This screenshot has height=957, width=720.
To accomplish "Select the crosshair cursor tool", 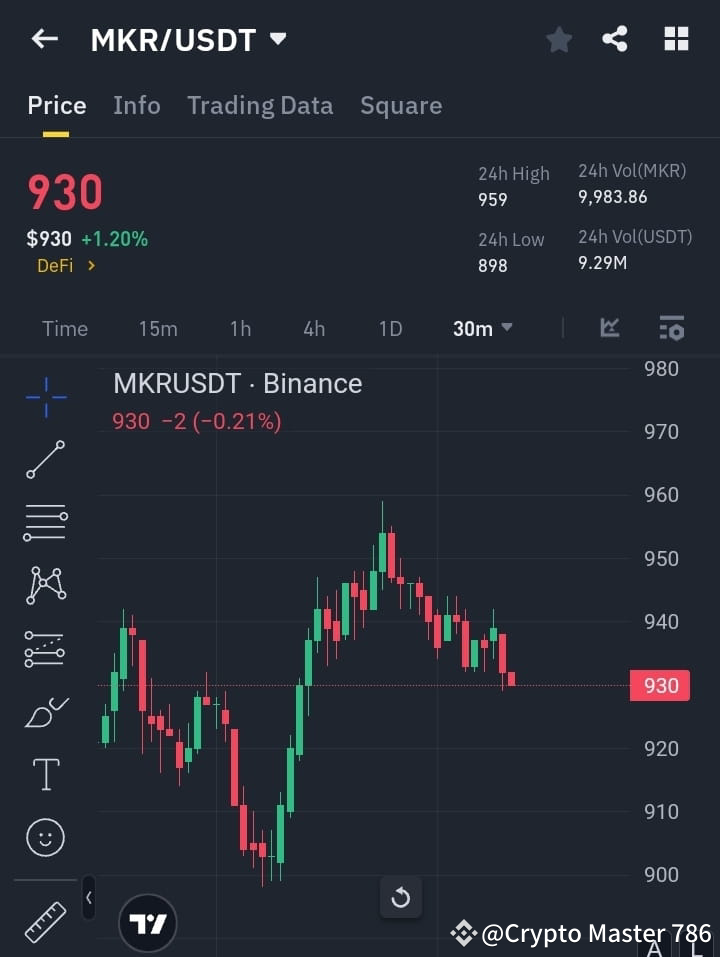I will coord(45,398).
